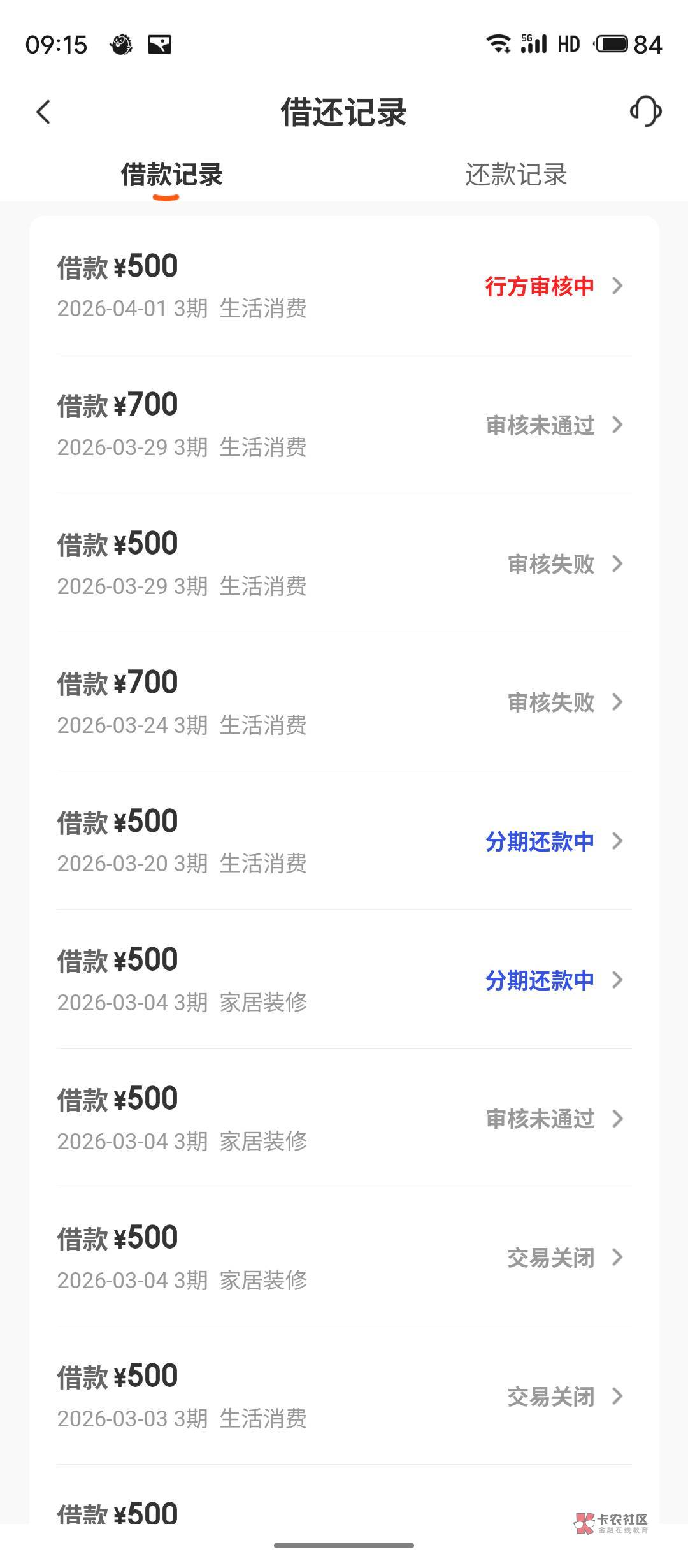View the 分期还款中 loan from 2026-03-20
This screenshot has width=688, height=1568.
(x=344, y=841)
